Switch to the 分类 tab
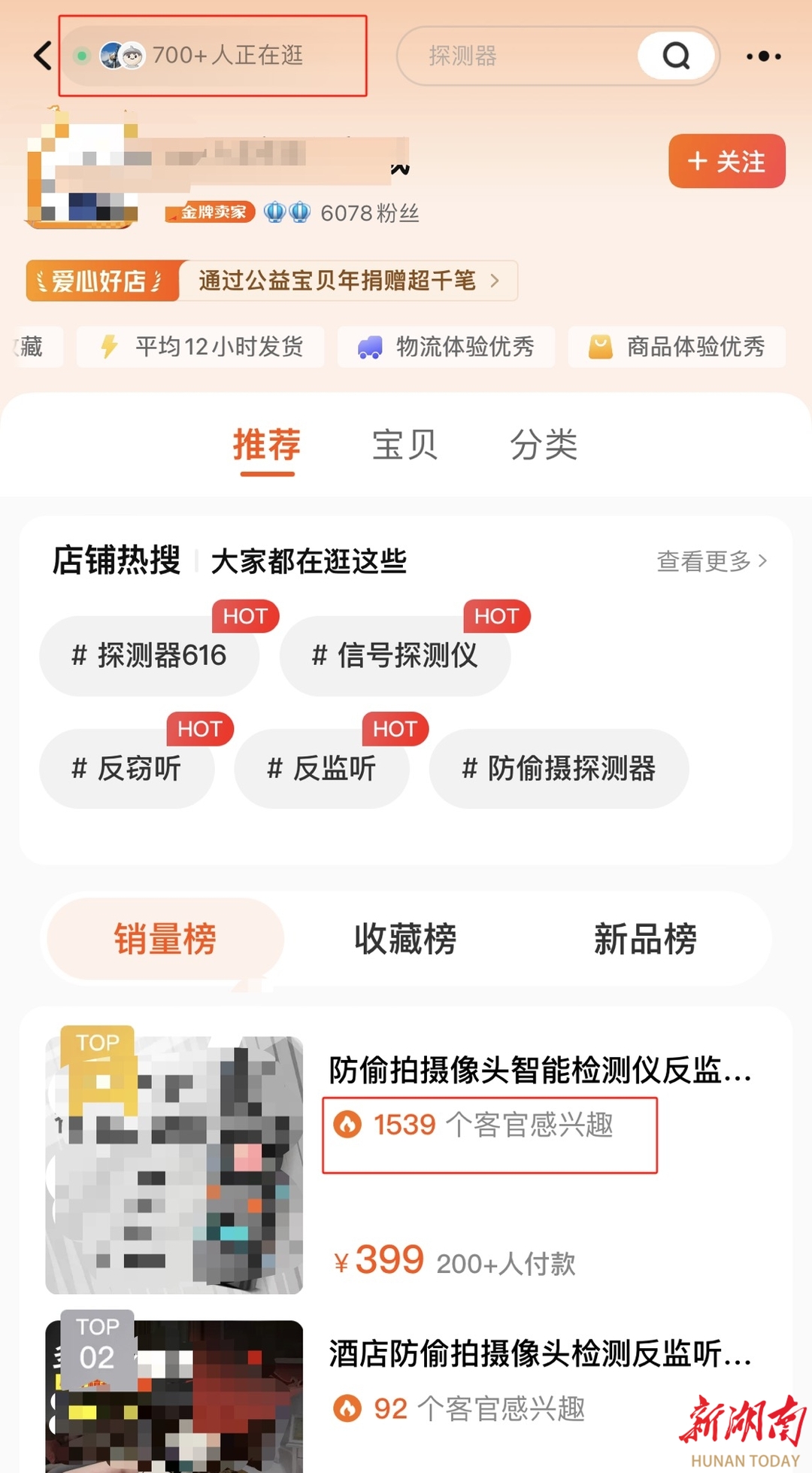 pyautogui.click(x=544, y=445)
